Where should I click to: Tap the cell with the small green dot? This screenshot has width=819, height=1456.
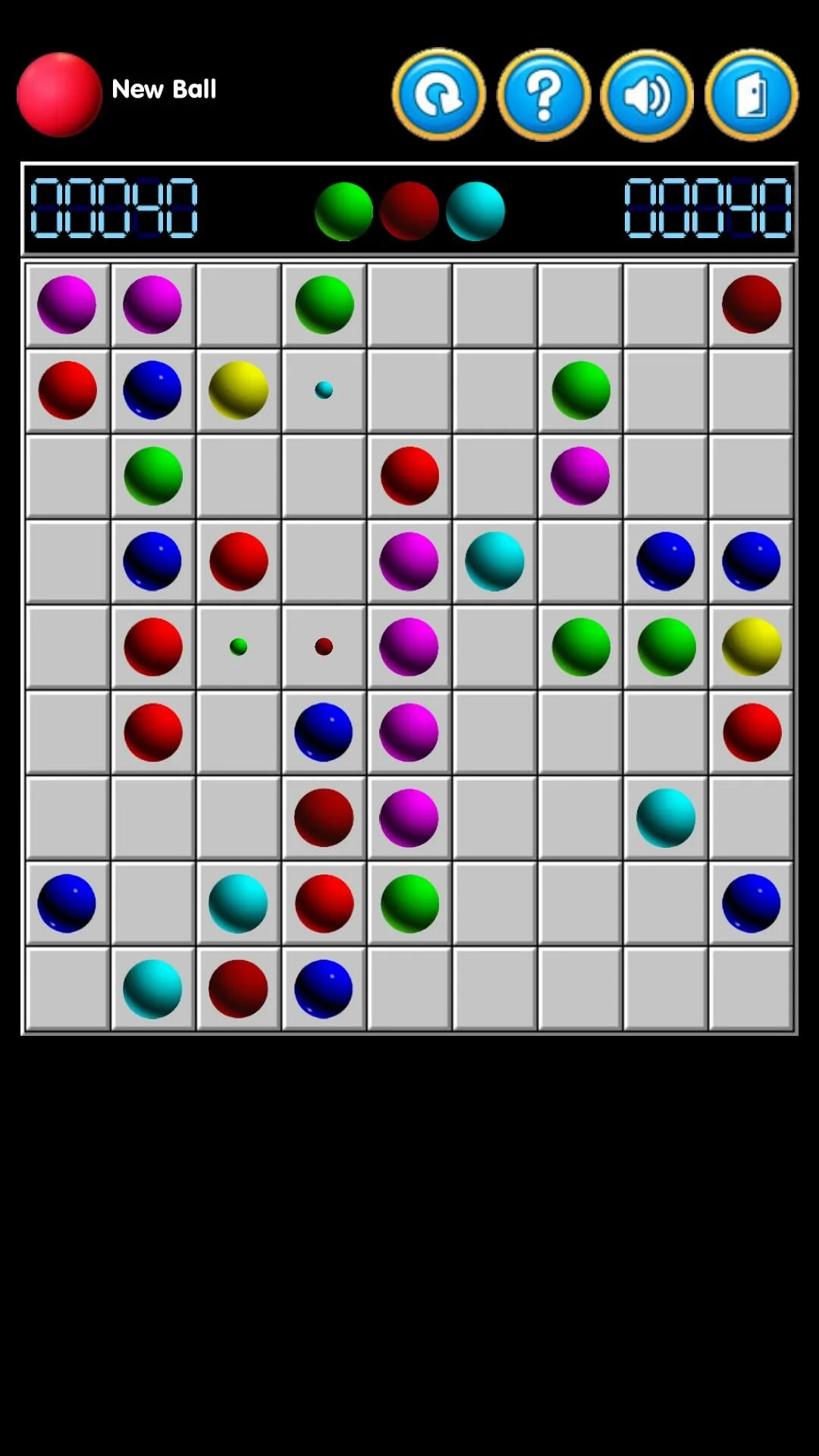point(238,647)
